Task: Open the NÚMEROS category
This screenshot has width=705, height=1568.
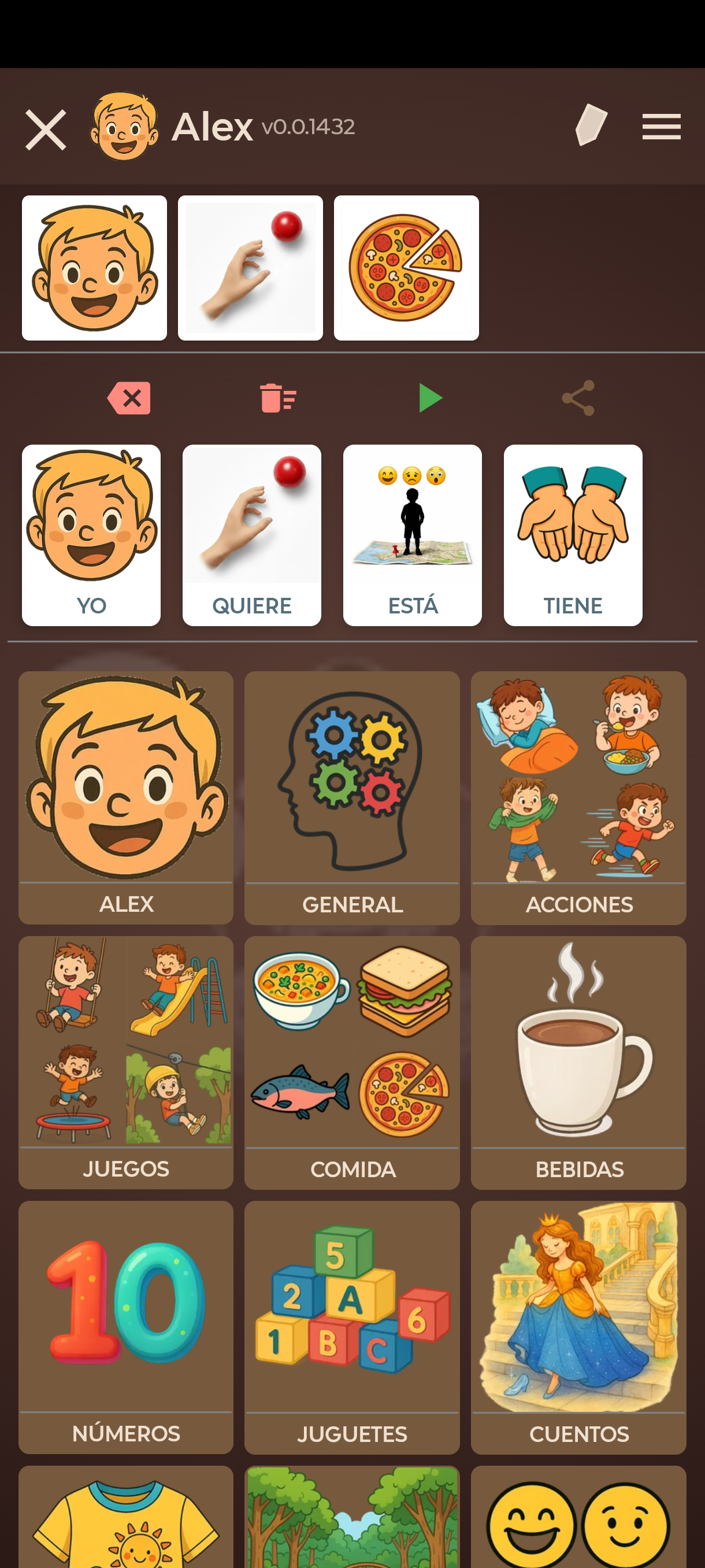Action: click(x=126, y=1327)
